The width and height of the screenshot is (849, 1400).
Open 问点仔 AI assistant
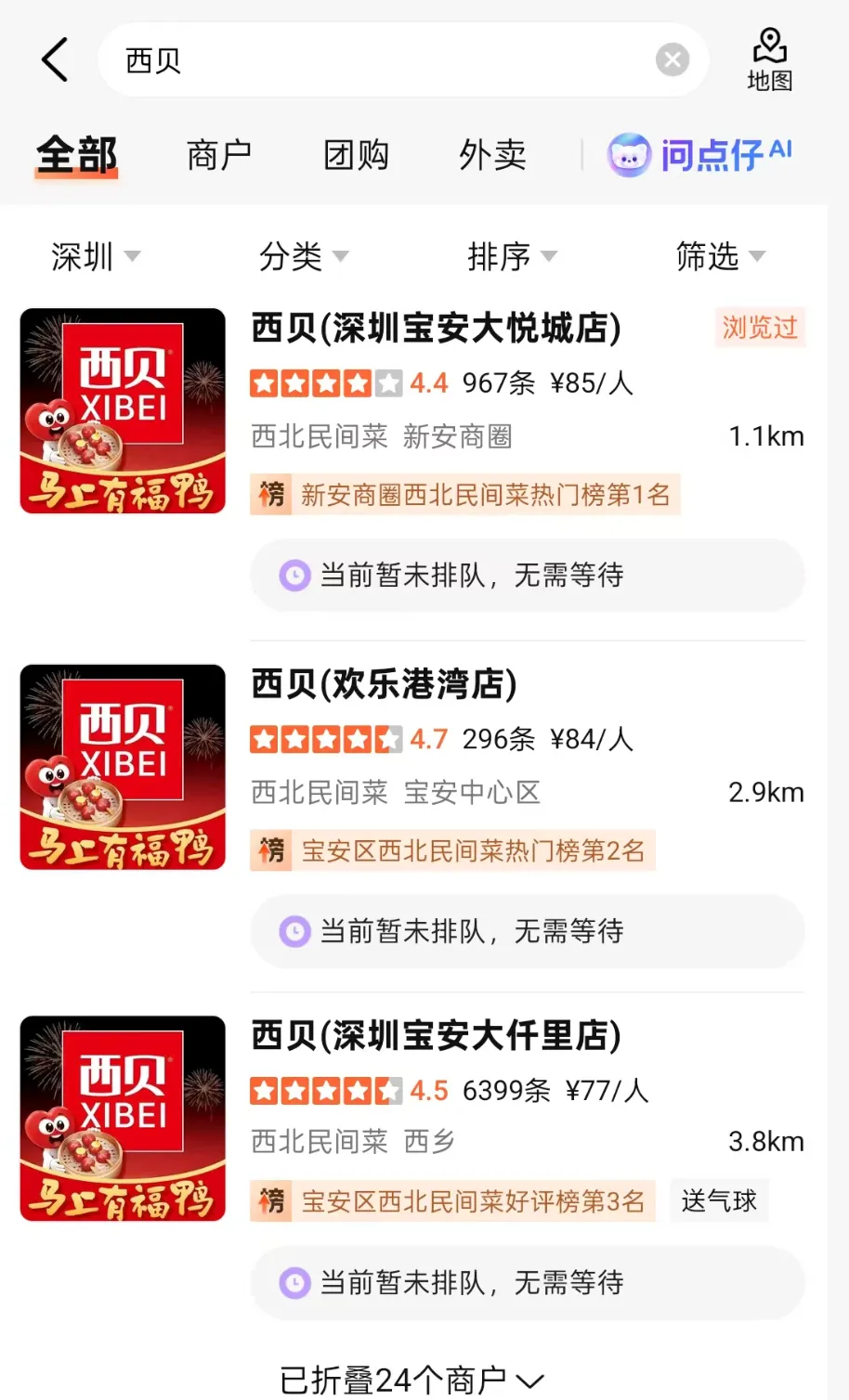point(700,155)
